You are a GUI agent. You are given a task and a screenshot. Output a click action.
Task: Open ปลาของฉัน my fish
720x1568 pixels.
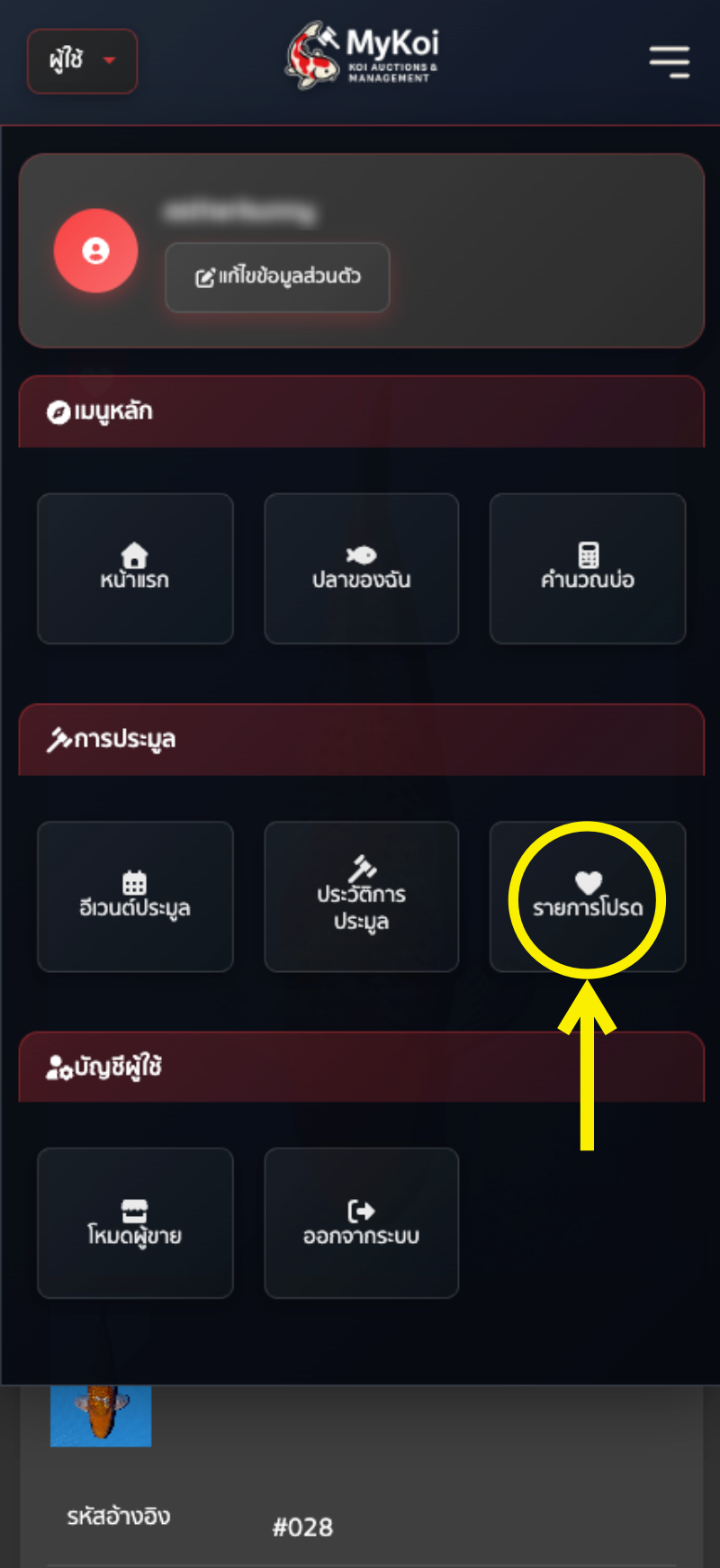click(x=361, y=568)
